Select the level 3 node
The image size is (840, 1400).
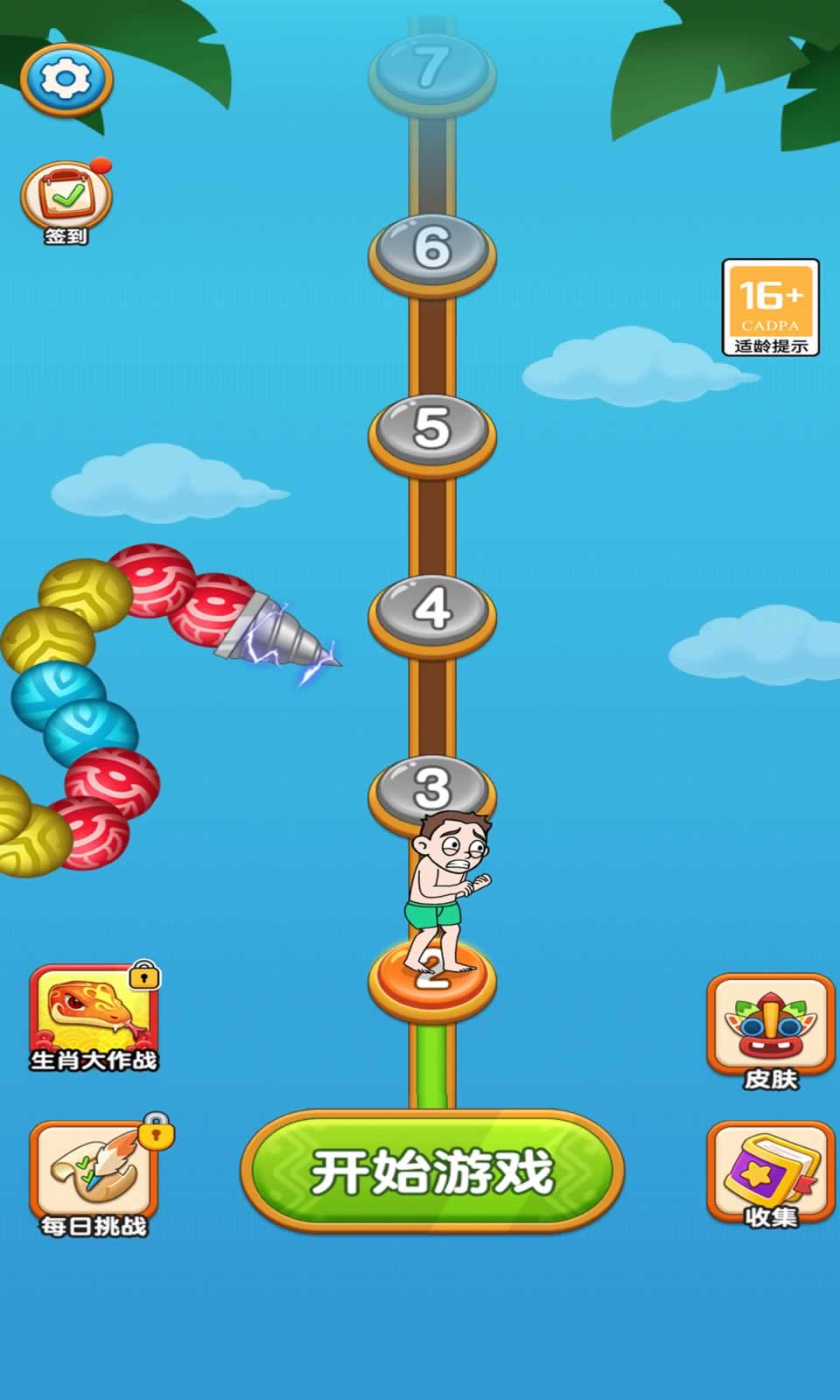coord(432,790)
